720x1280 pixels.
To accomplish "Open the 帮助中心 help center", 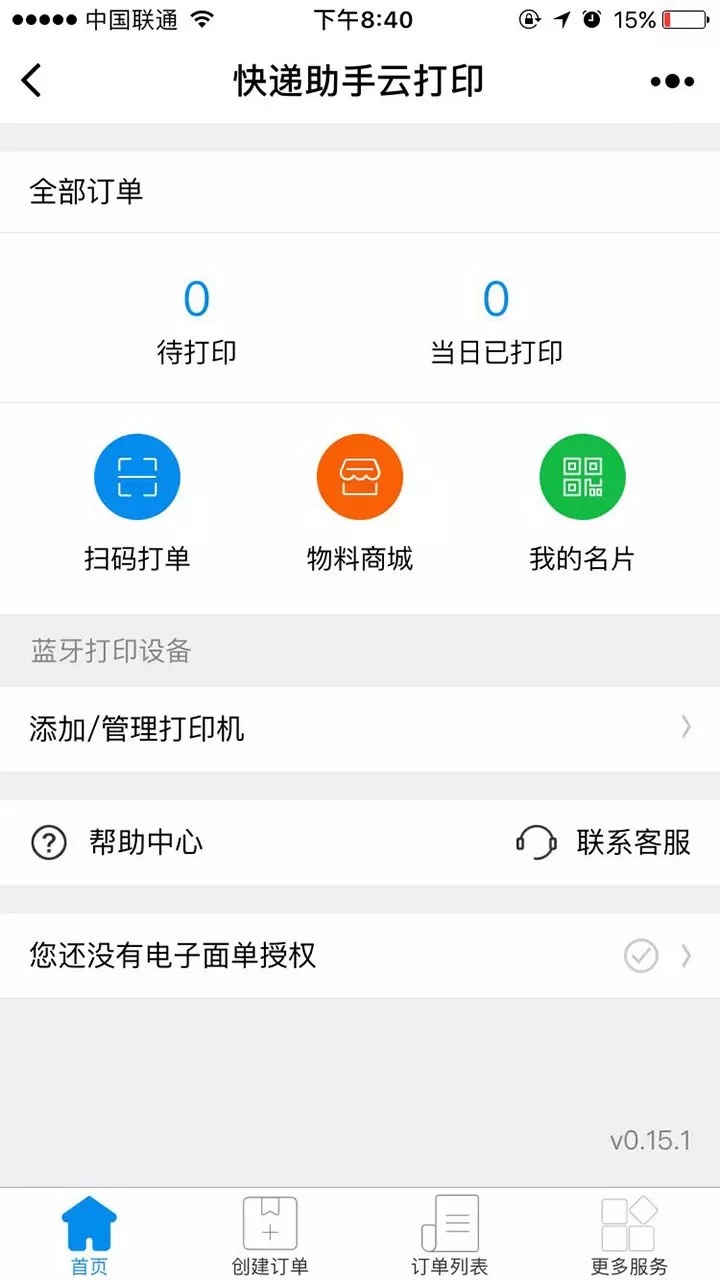I will (118, 842).
